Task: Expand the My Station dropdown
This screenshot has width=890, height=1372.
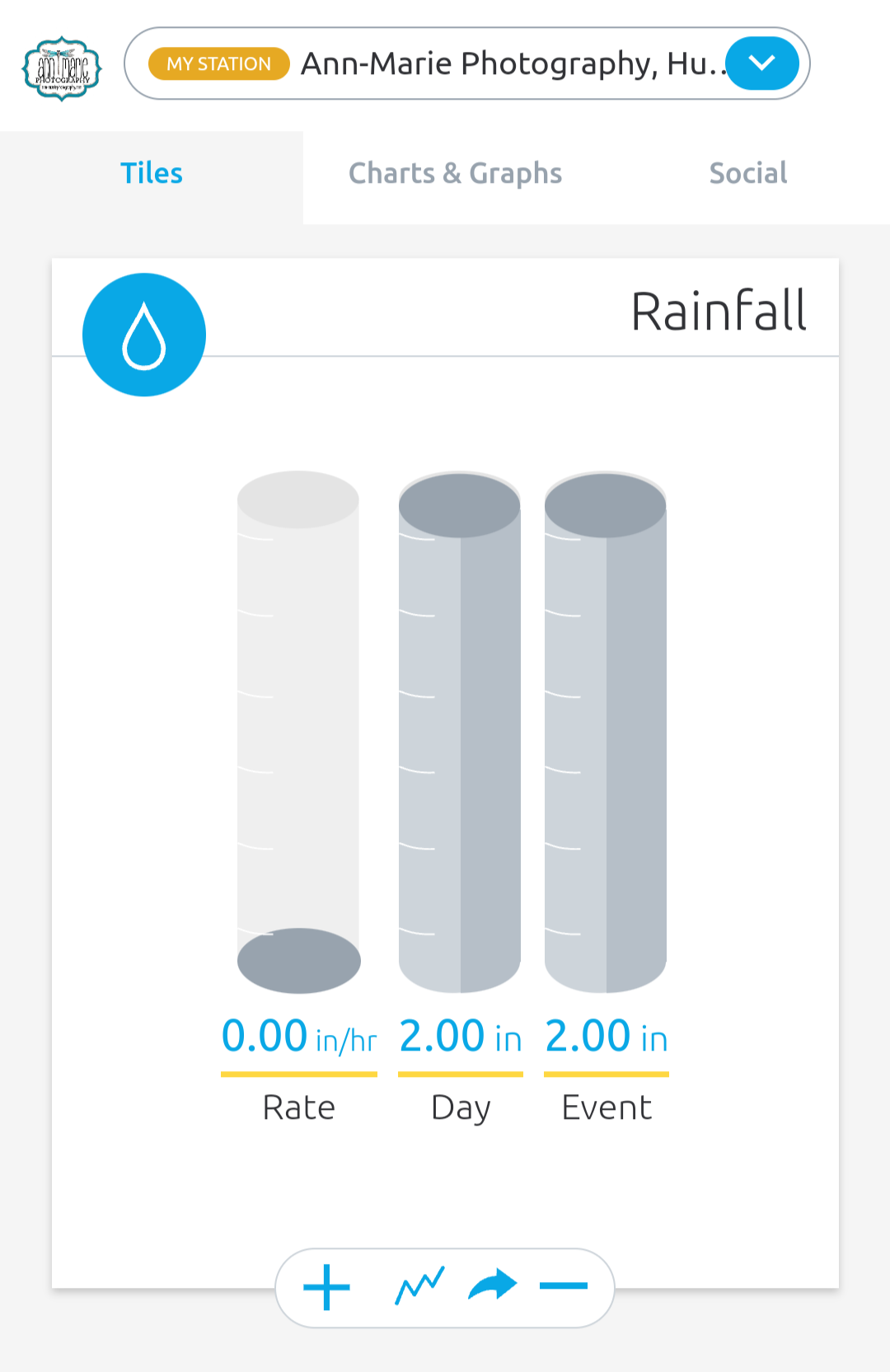Action: (x=761, y=63)
